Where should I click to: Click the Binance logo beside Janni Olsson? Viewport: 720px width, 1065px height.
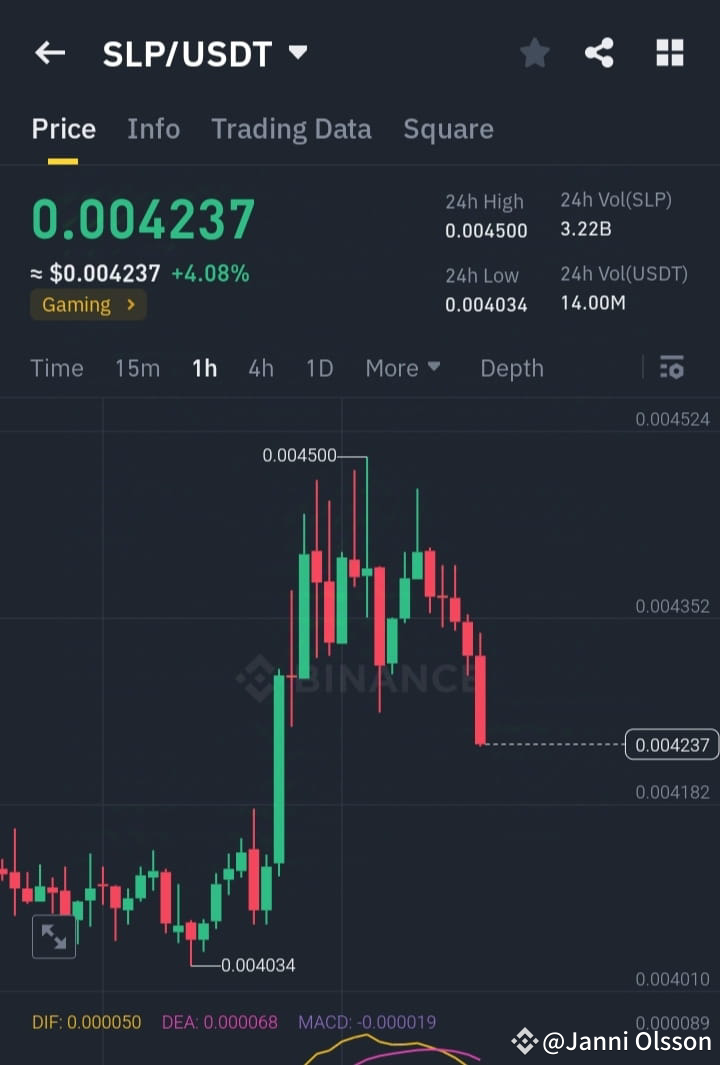tap(525, 1040)
